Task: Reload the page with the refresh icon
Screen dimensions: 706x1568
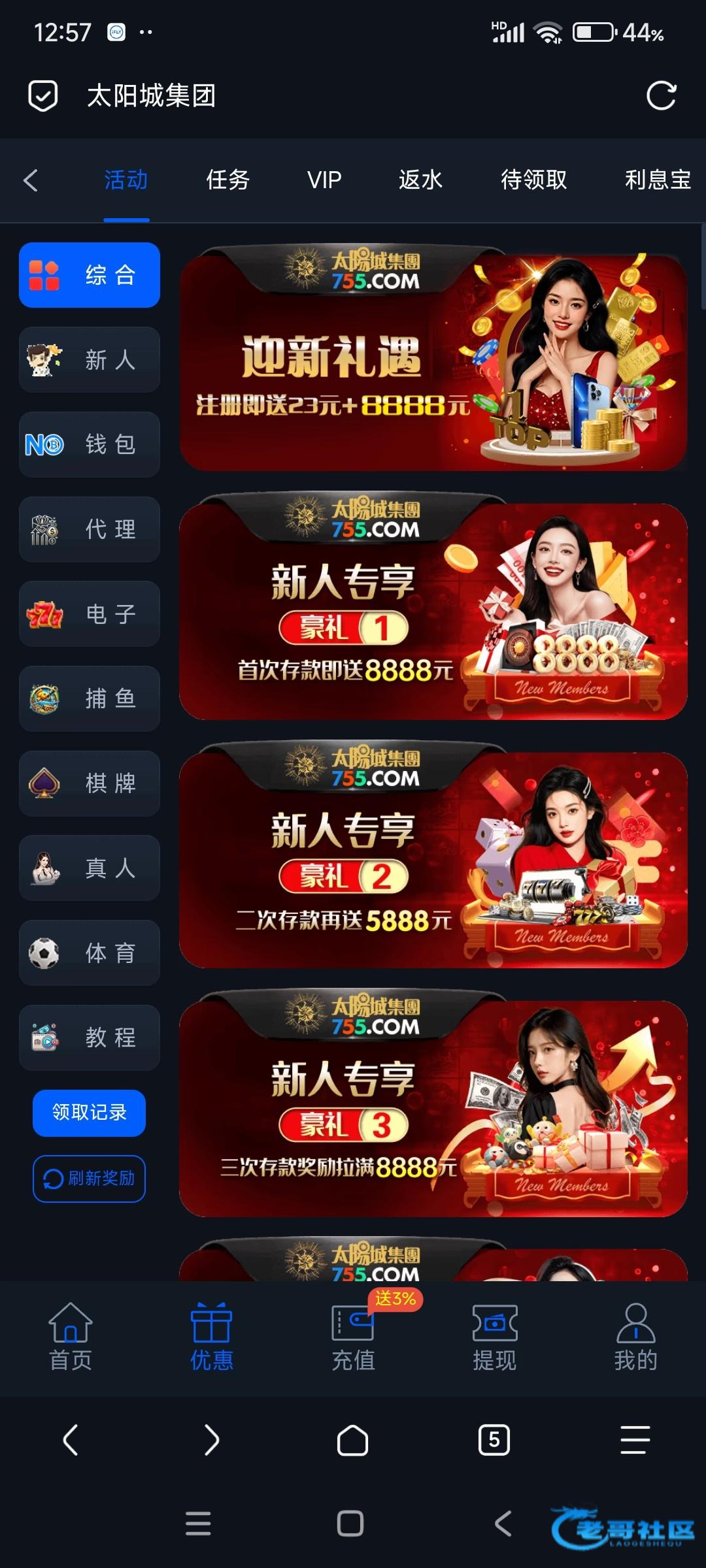Action: pos(661,96)
